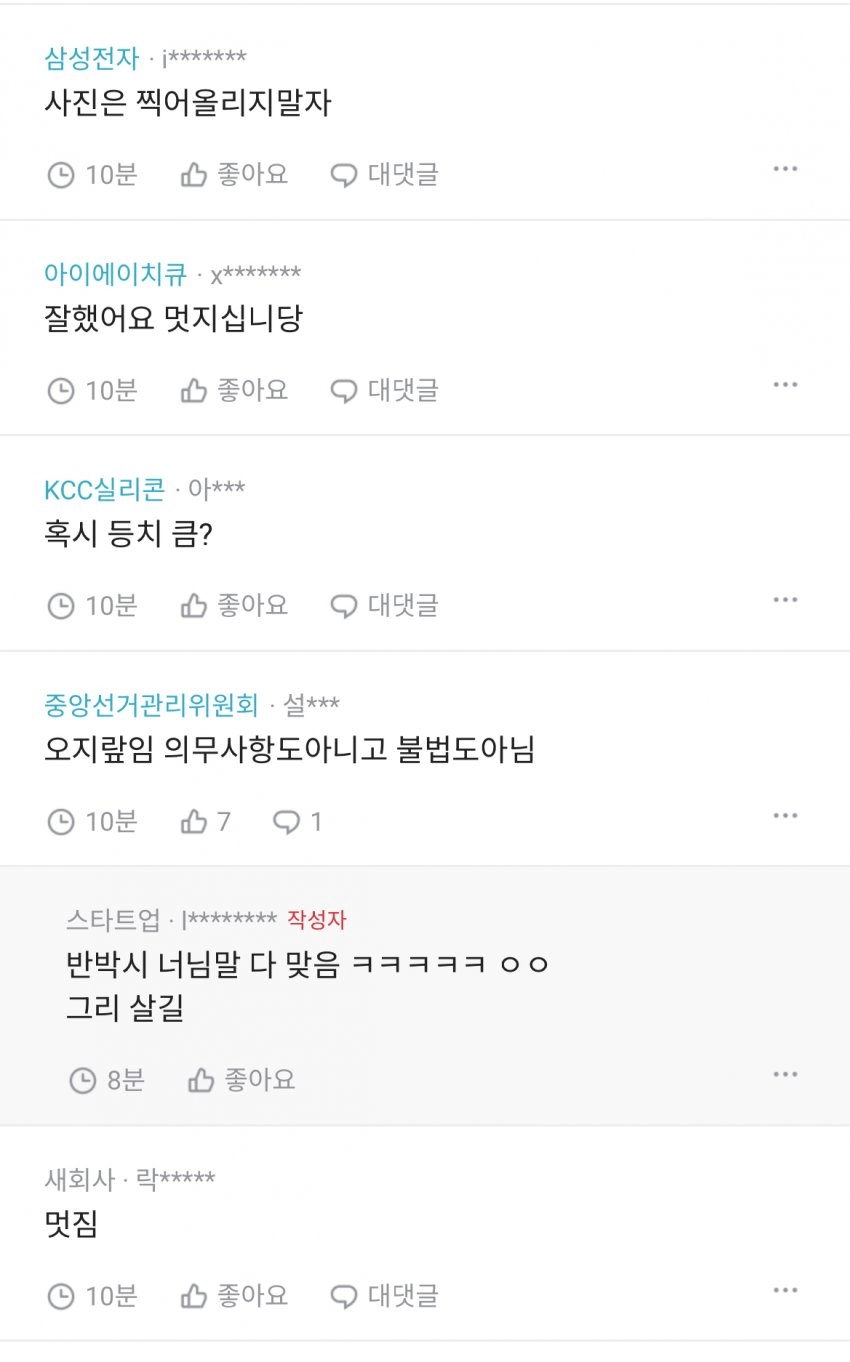This screenshot has height=1362, width=850.
Task: Like the KCC실리콘 comment
Action: tap(234, 605)
